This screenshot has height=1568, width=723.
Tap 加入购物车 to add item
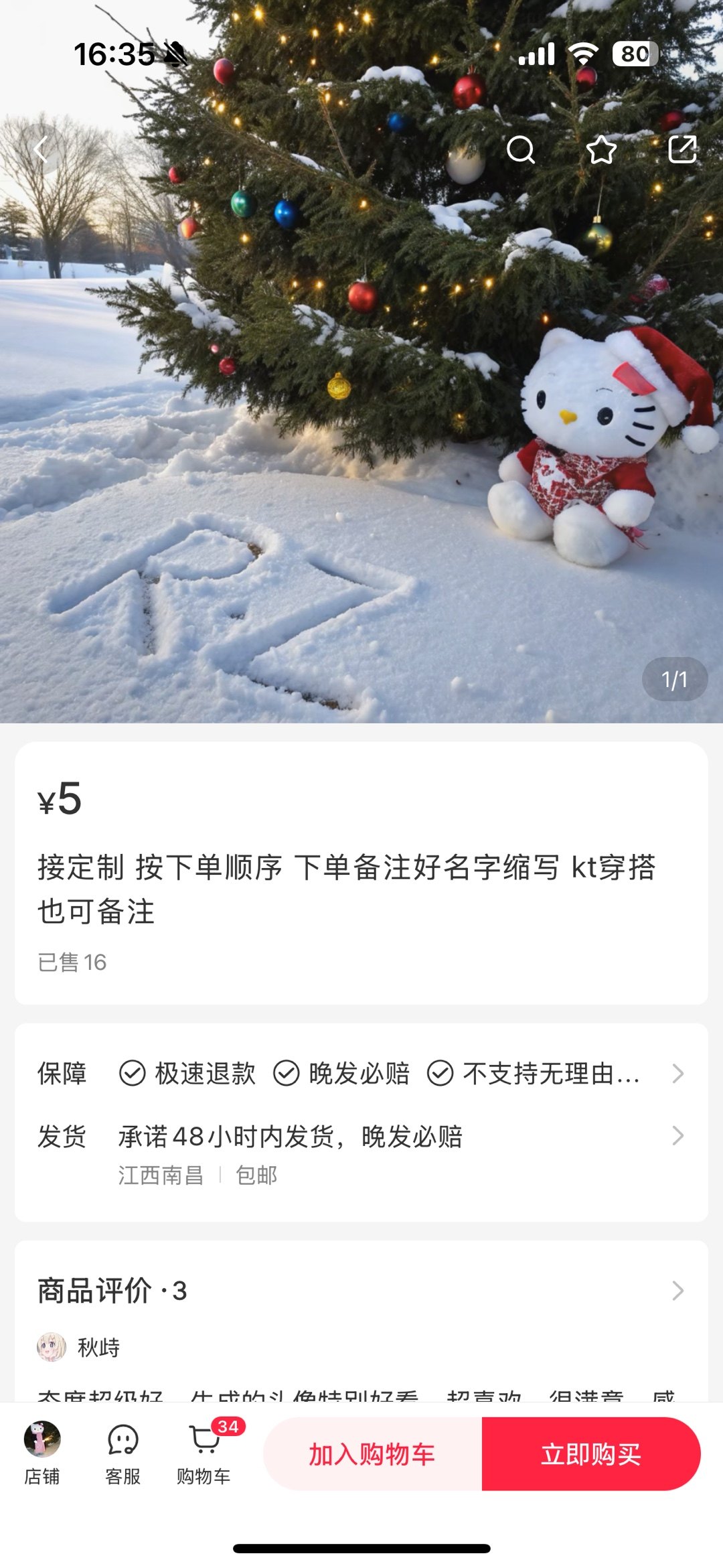pyautogui.click(x=372, y=1454)
